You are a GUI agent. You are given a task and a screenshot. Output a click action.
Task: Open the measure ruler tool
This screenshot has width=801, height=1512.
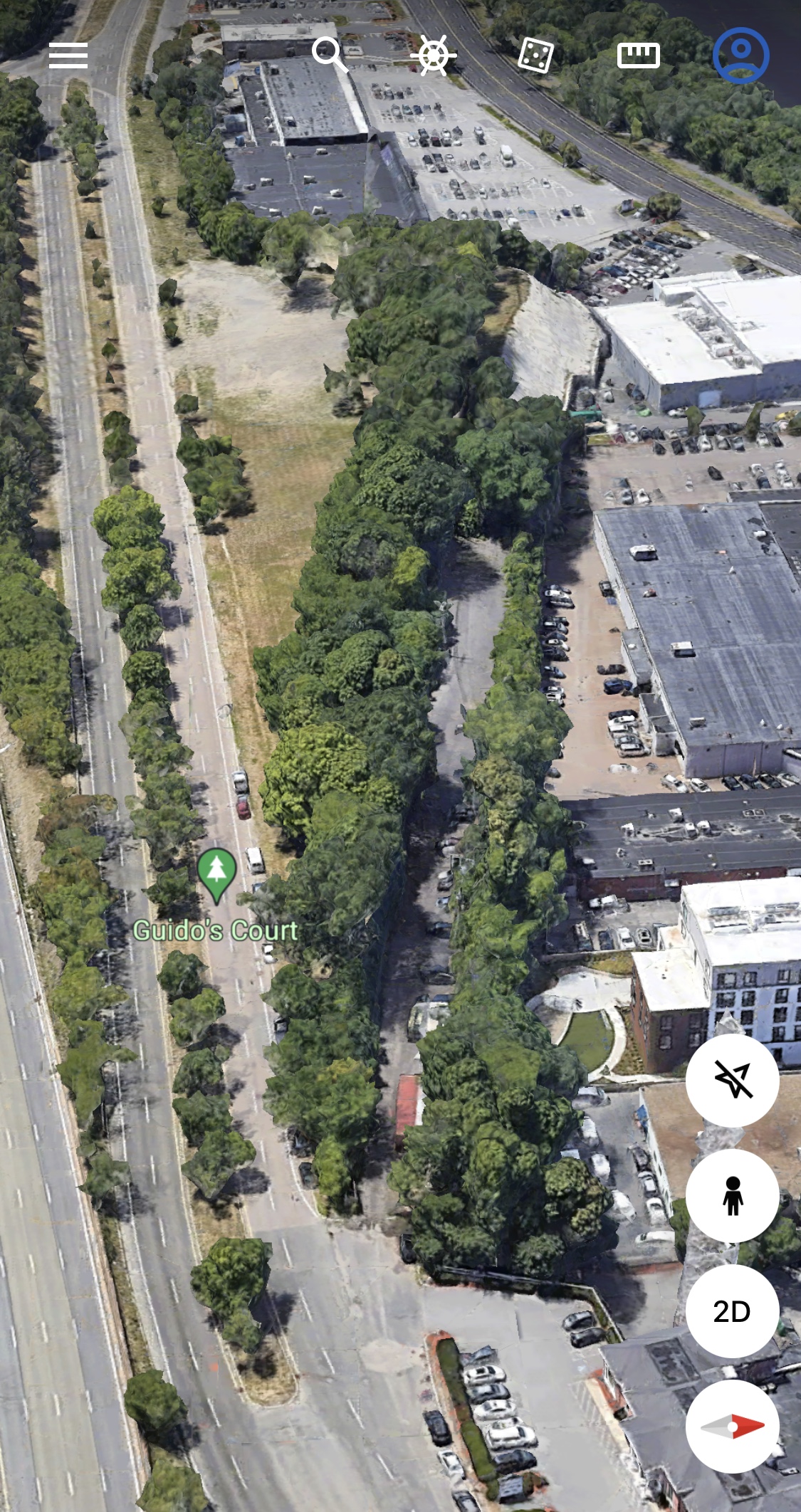pos(638,56)
